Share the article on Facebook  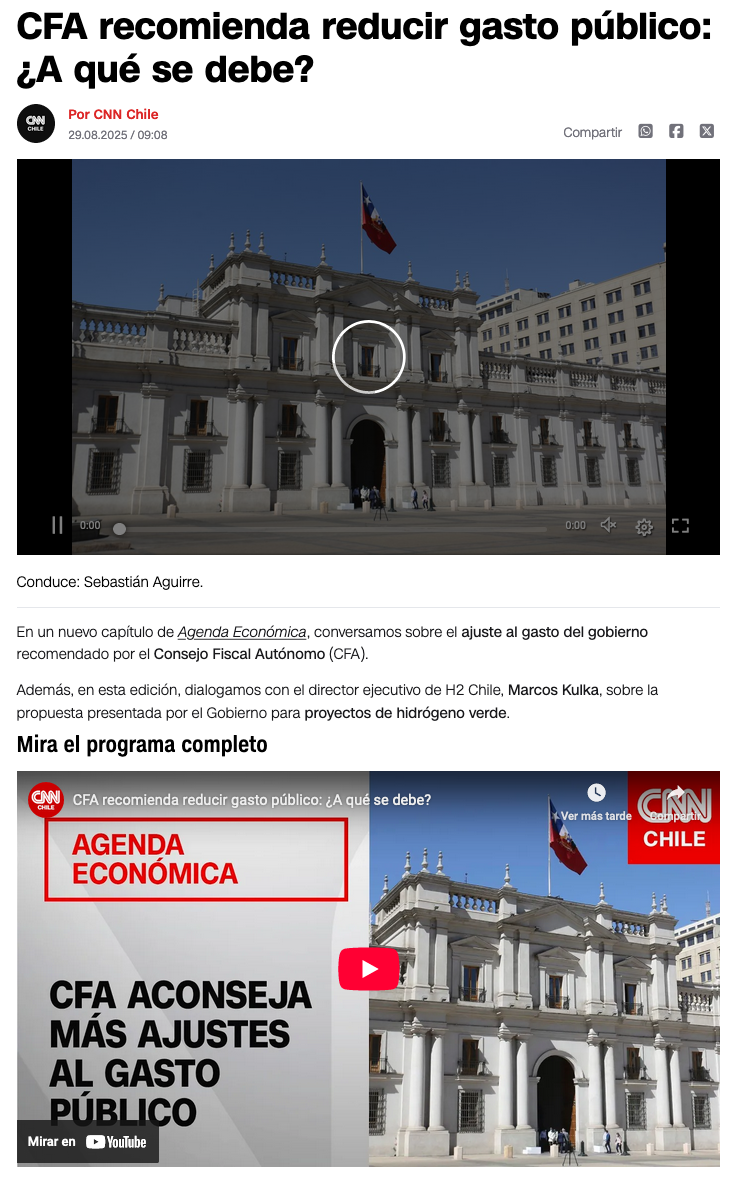pos(676,131)
